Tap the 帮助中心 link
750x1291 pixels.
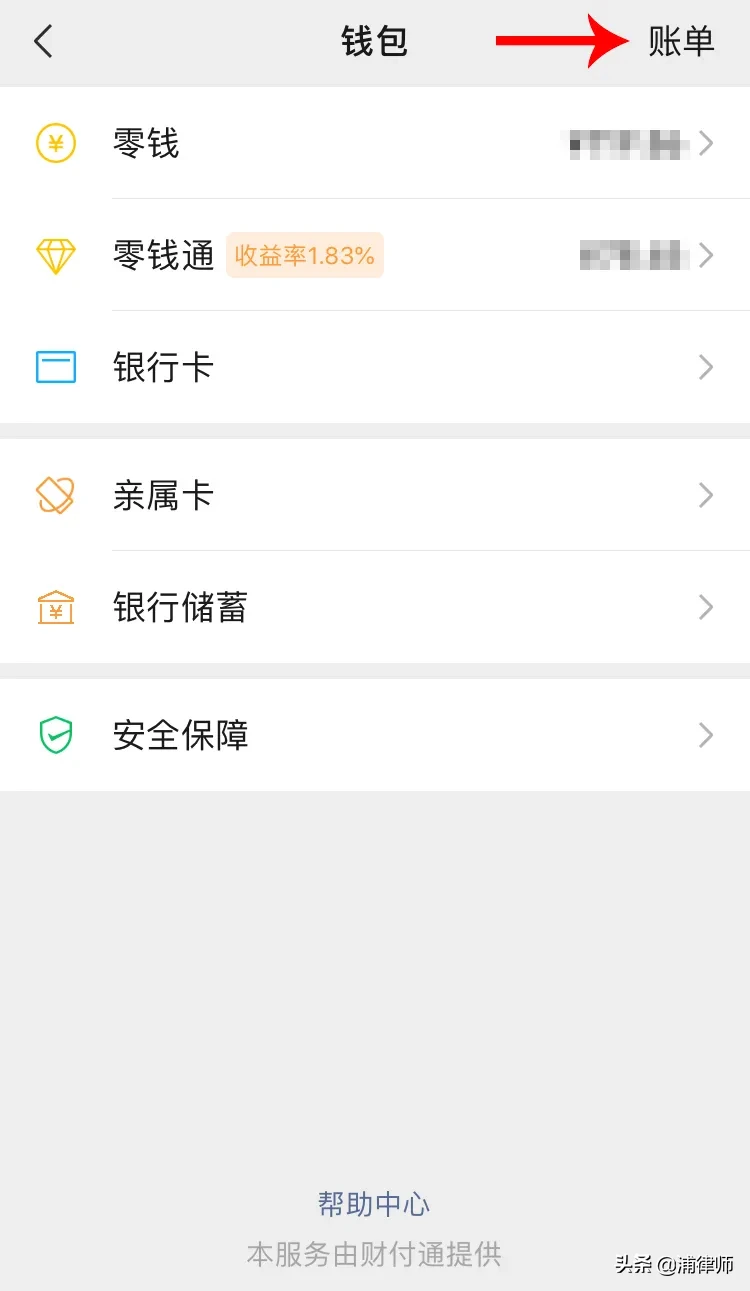pos(374,1204)
